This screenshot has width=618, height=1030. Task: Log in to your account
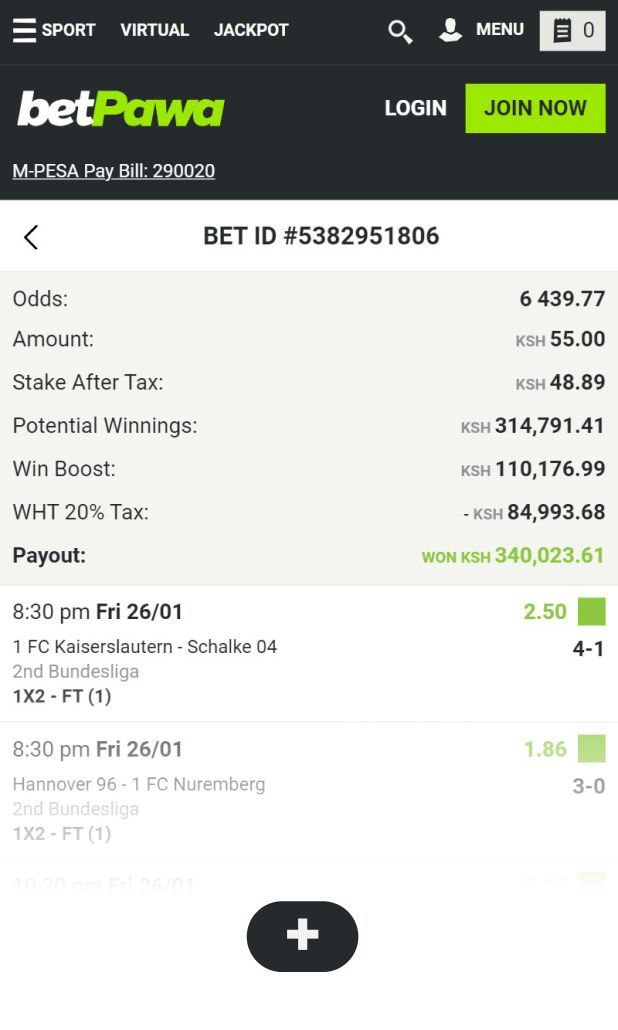pos(415,108)
